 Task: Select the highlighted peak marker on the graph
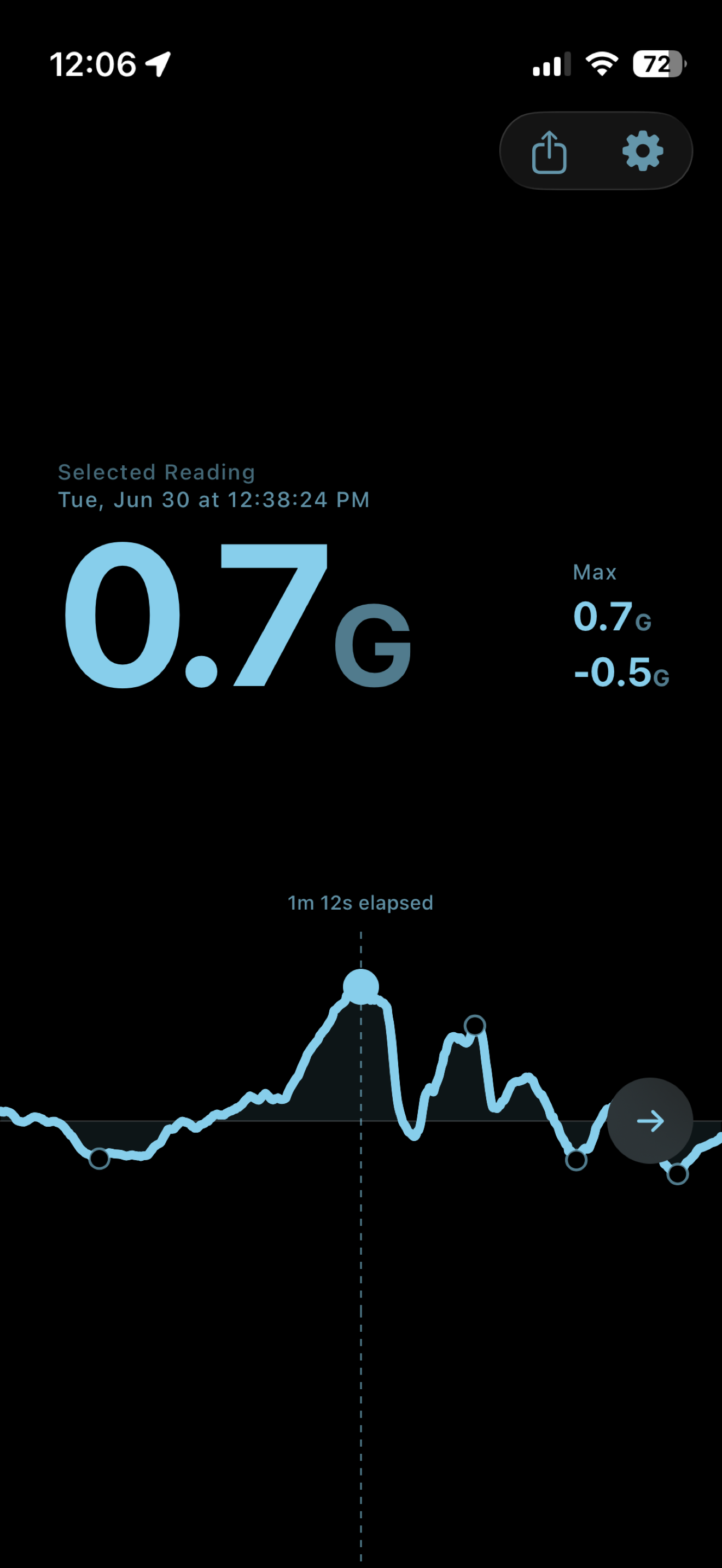point(361,987)
